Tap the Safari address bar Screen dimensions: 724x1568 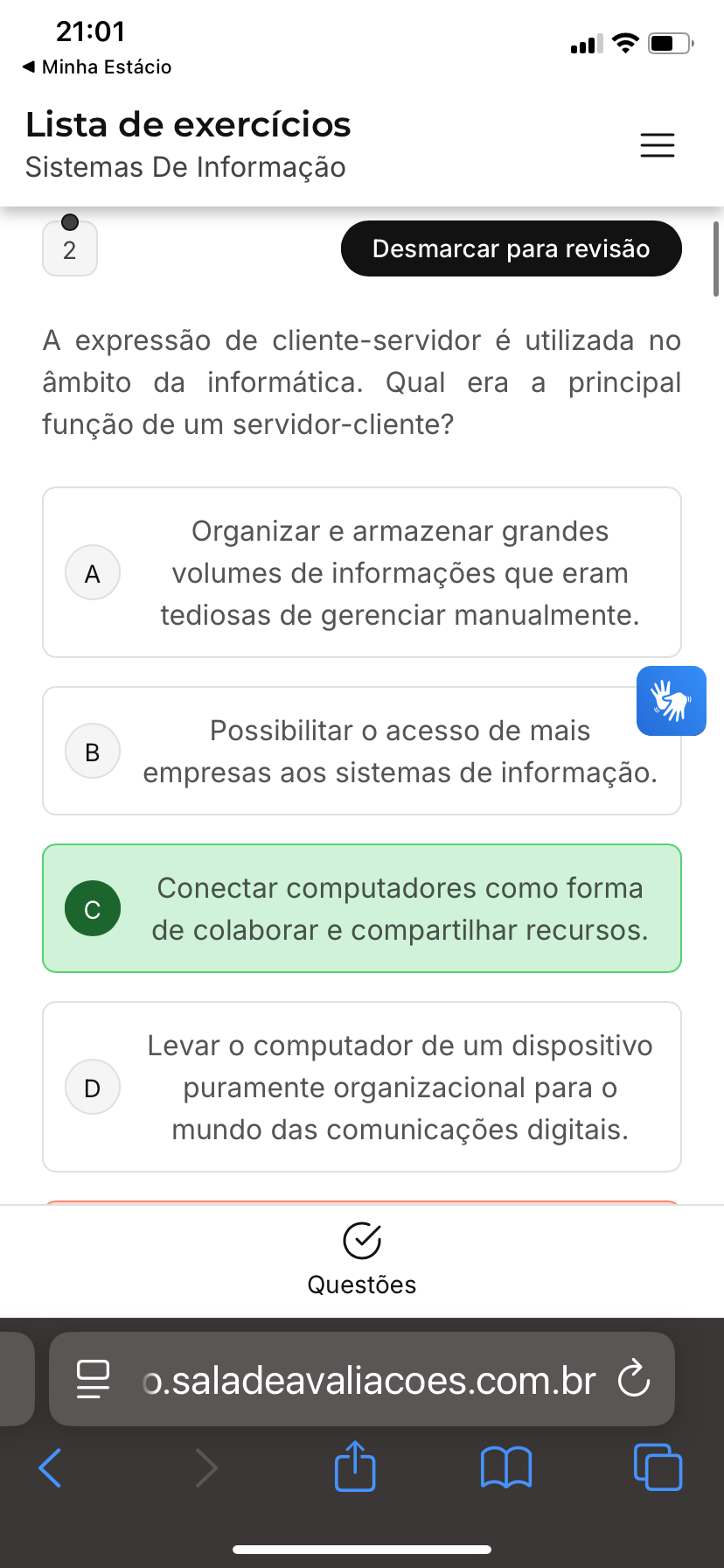367,1381
